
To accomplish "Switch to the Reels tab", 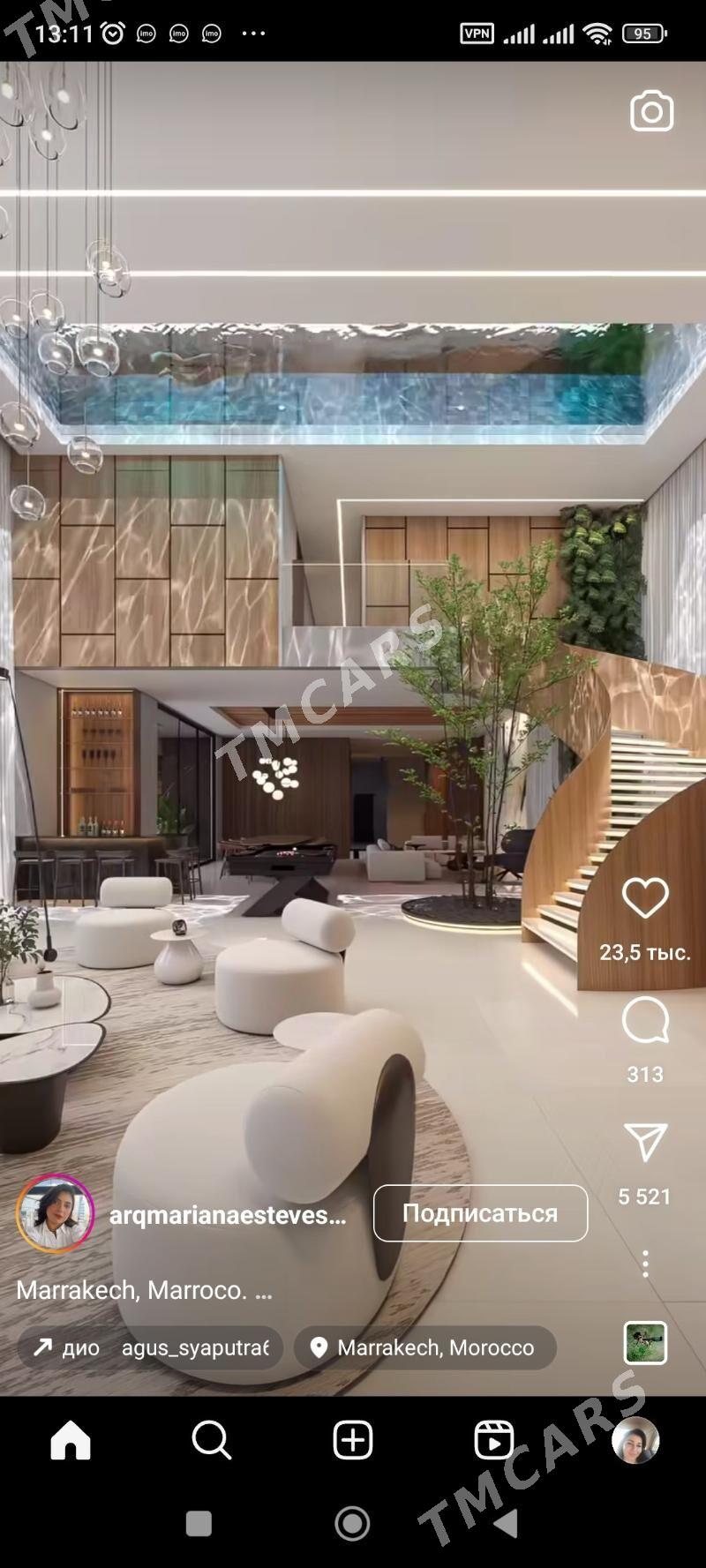I will click(494, 1440).
